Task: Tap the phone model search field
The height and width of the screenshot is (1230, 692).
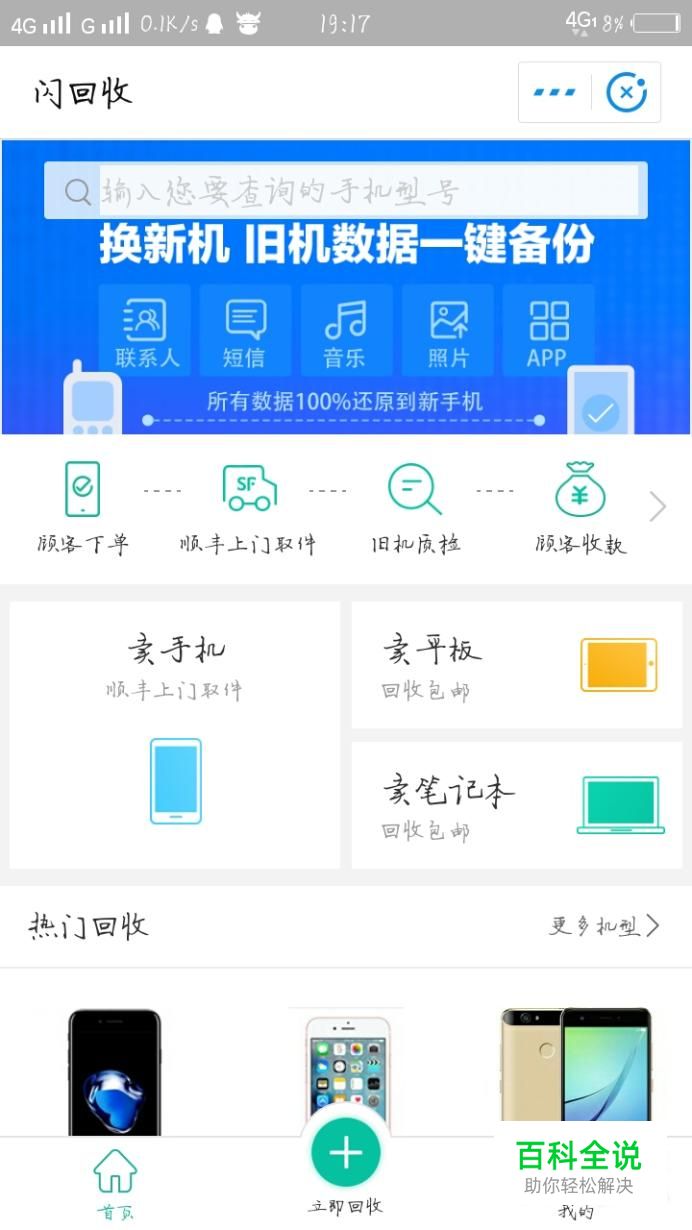Action: 345,191
